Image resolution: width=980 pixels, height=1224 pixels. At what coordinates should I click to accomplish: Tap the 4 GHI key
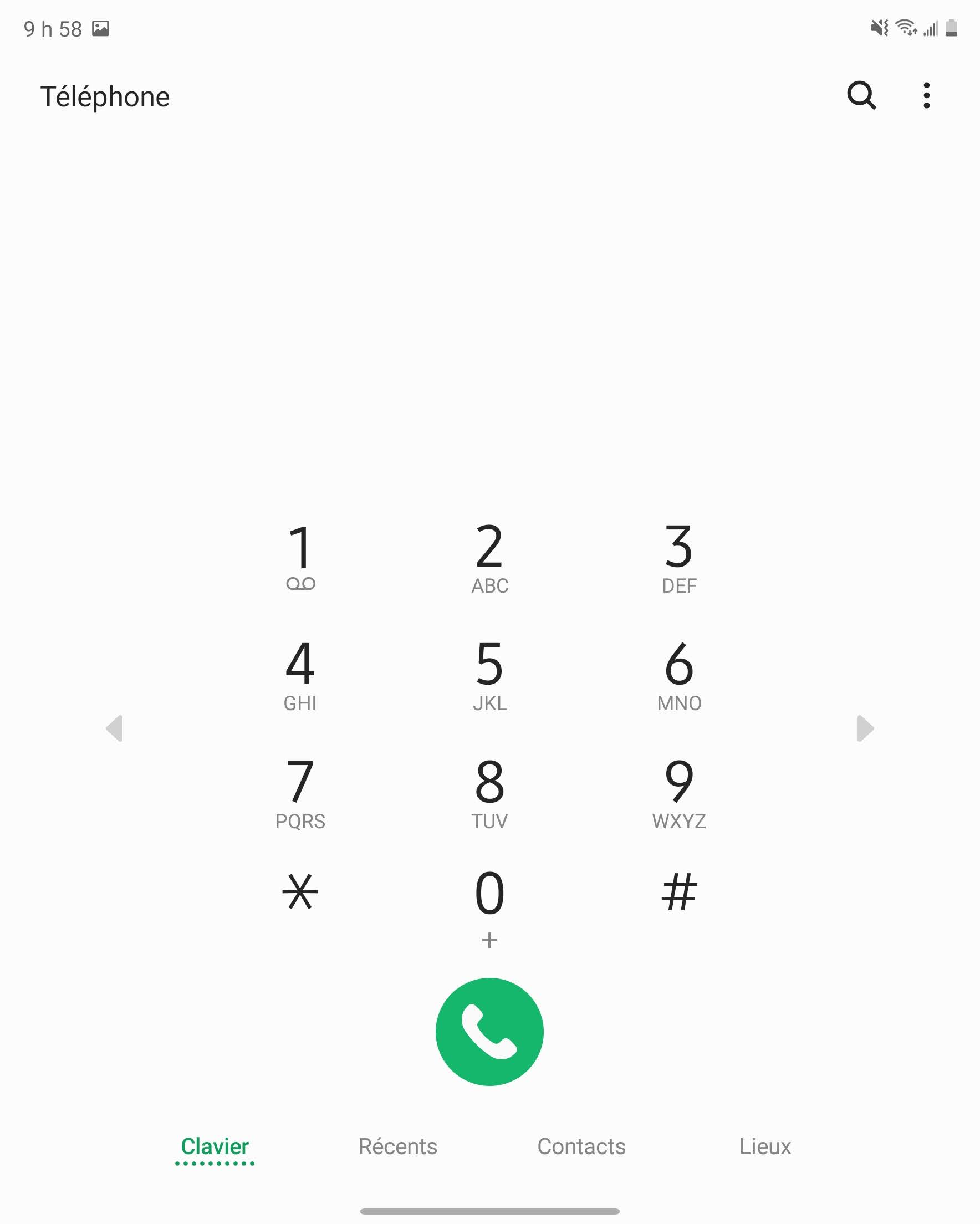(x=300, y=675)
